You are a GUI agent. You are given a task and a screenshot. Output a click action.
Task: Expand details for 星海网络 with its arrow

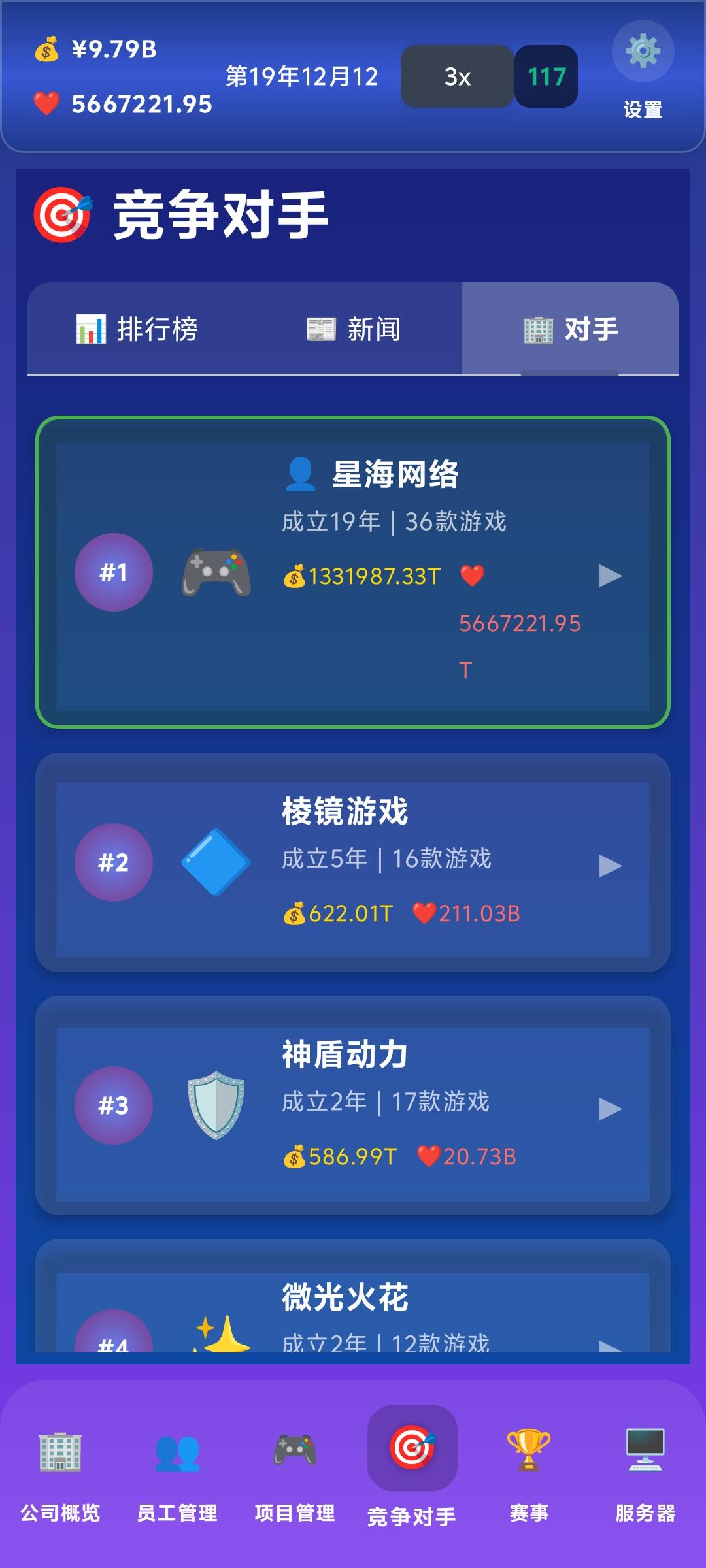pyautogui.click(x=611, y=576)
